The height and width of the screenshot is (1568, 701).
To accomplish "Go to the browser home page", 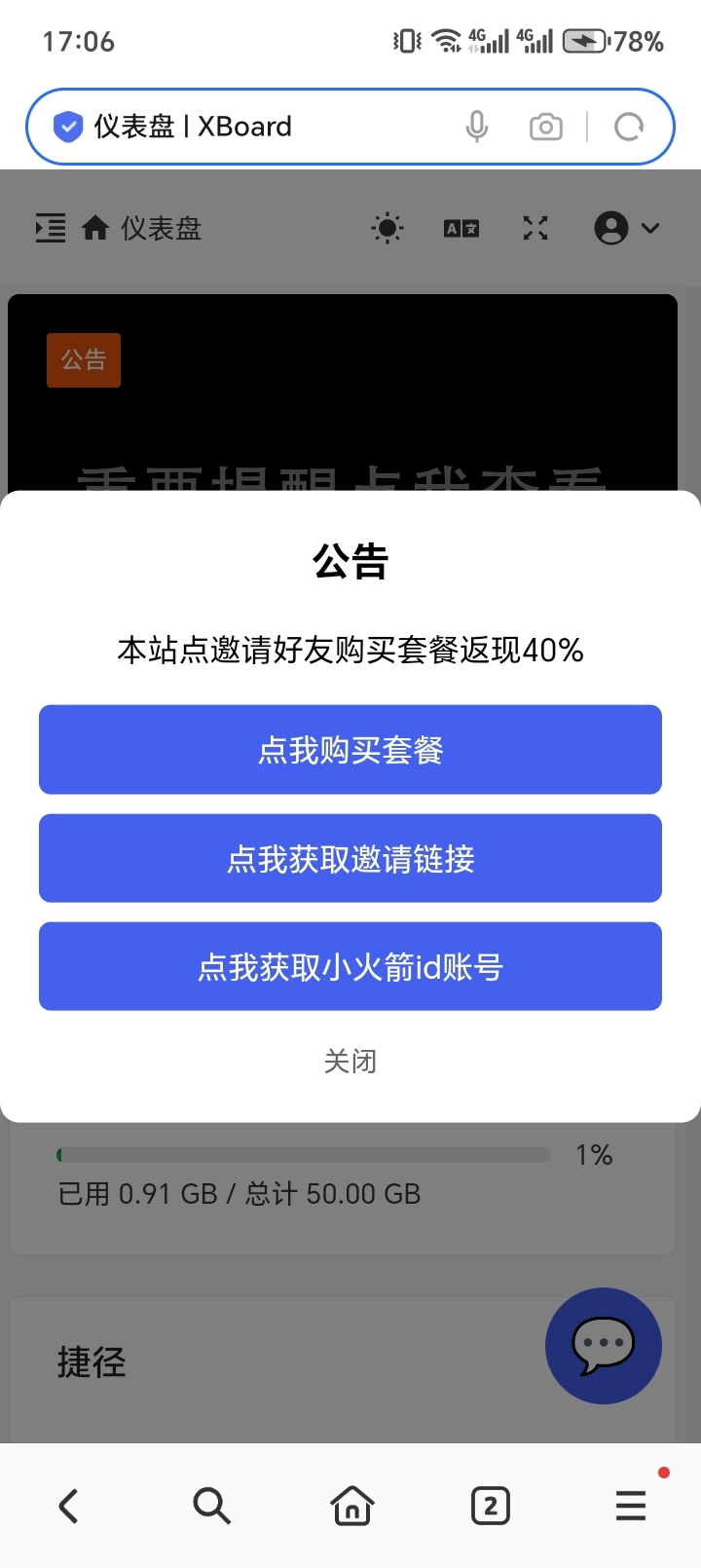I will click(351, 1506).
